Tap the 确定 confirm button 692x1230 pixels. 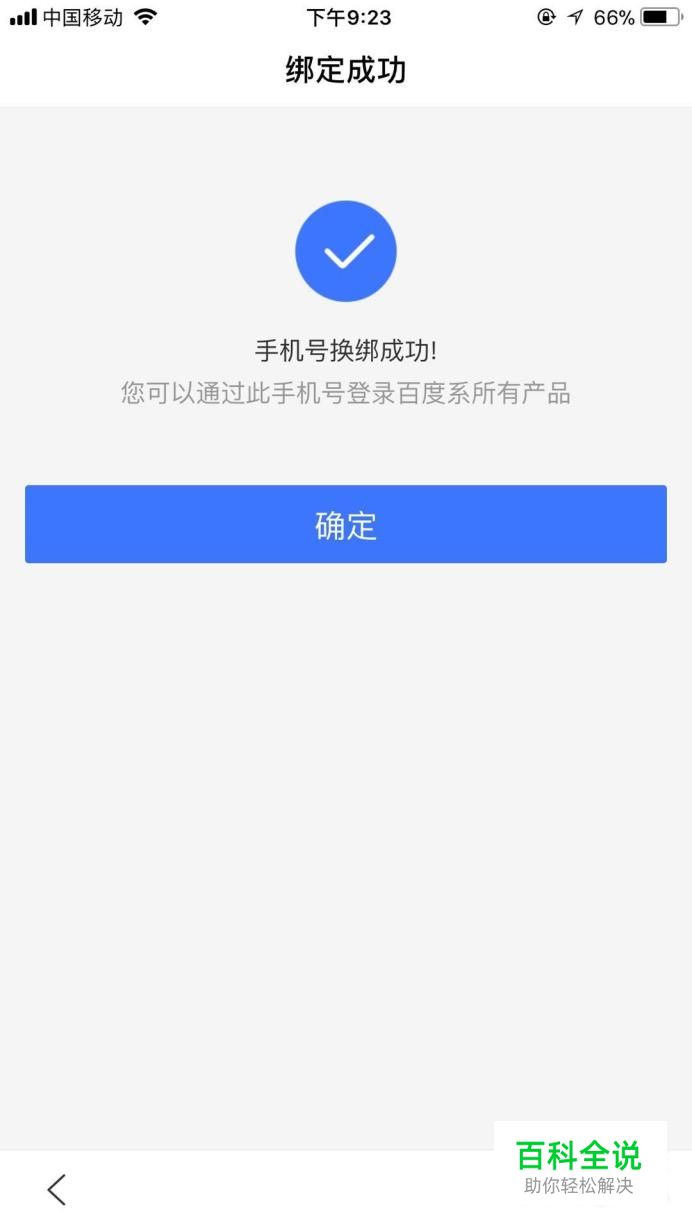click(x=346, y=524)
